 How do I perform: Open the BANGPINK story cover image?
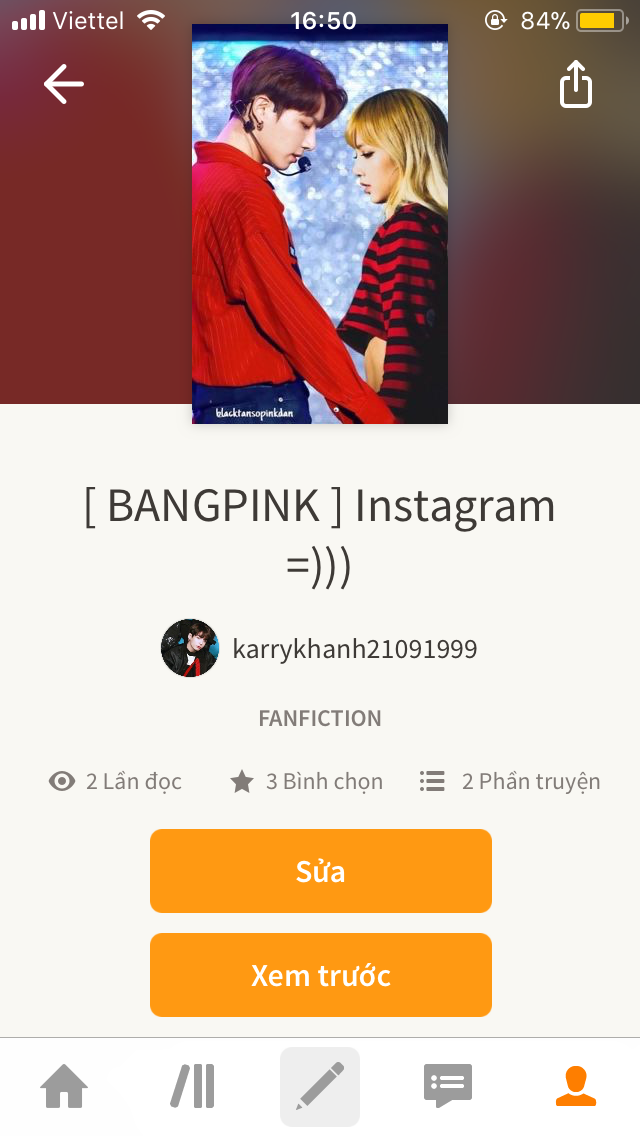[x=320, y=224]
